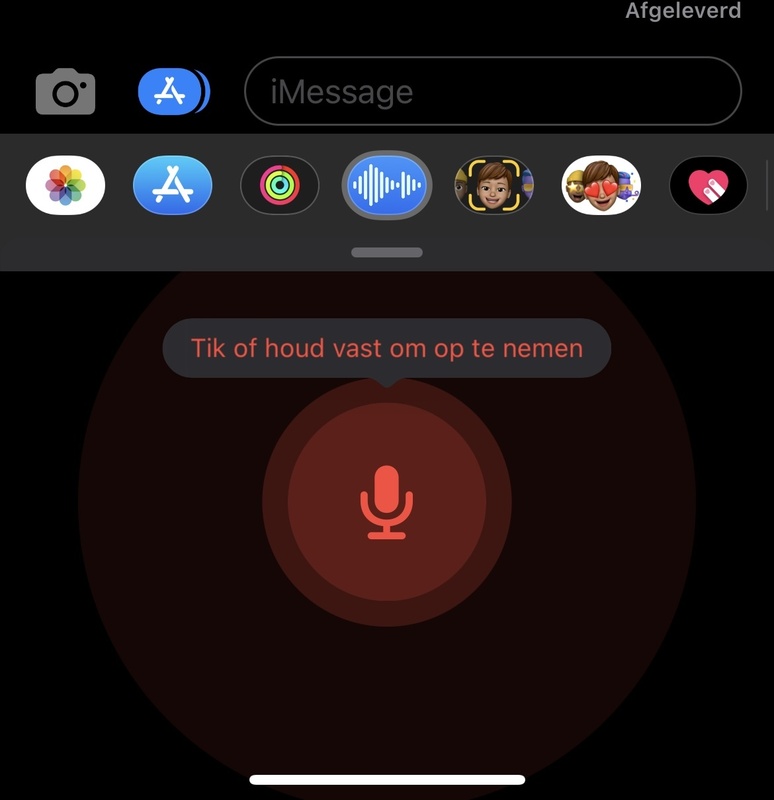Tap the iMessage text field

493,92
